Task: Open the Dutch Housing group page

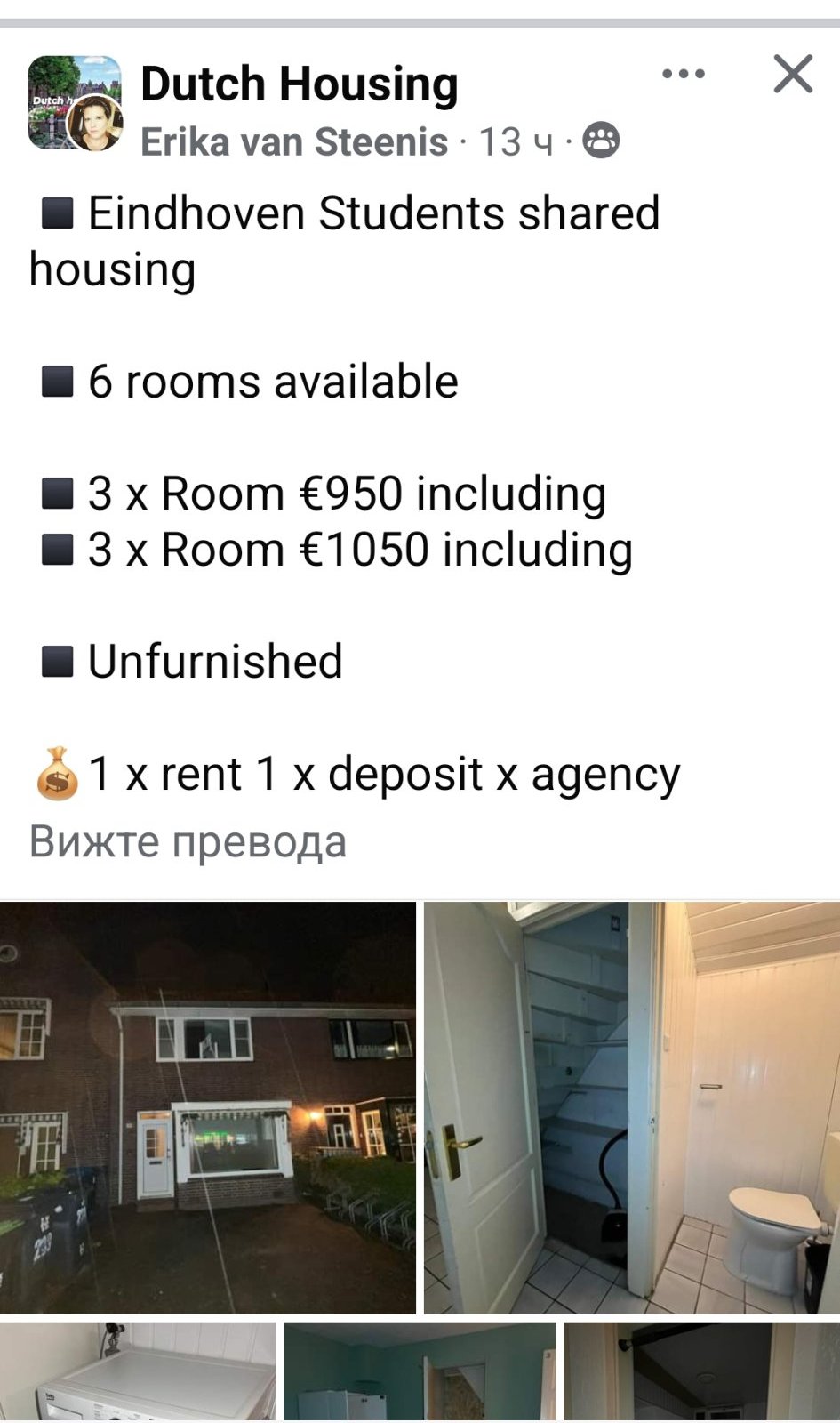Action: (299, 84)
